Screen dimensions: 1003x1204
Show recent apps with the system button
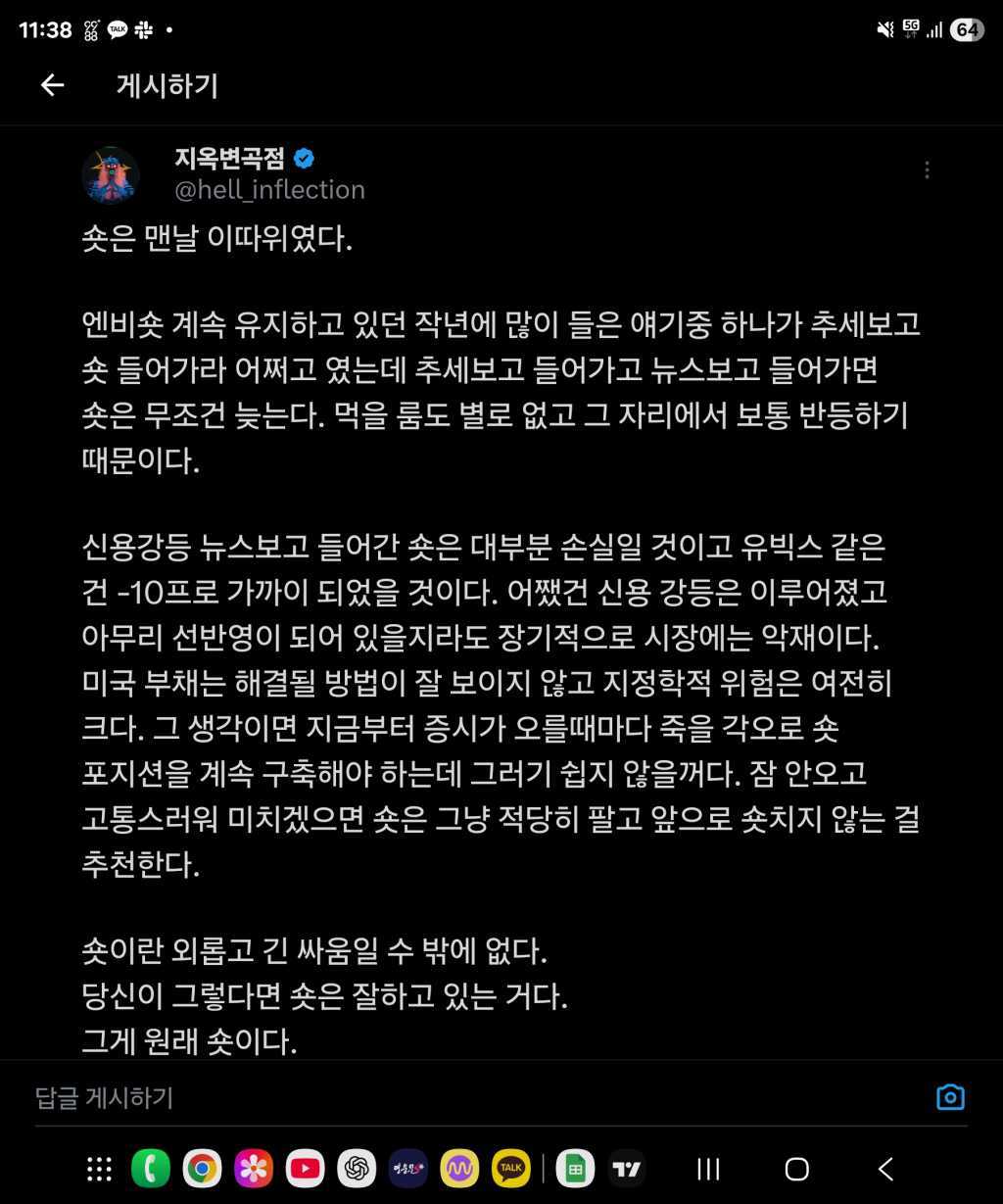[x=708, y=1169]
